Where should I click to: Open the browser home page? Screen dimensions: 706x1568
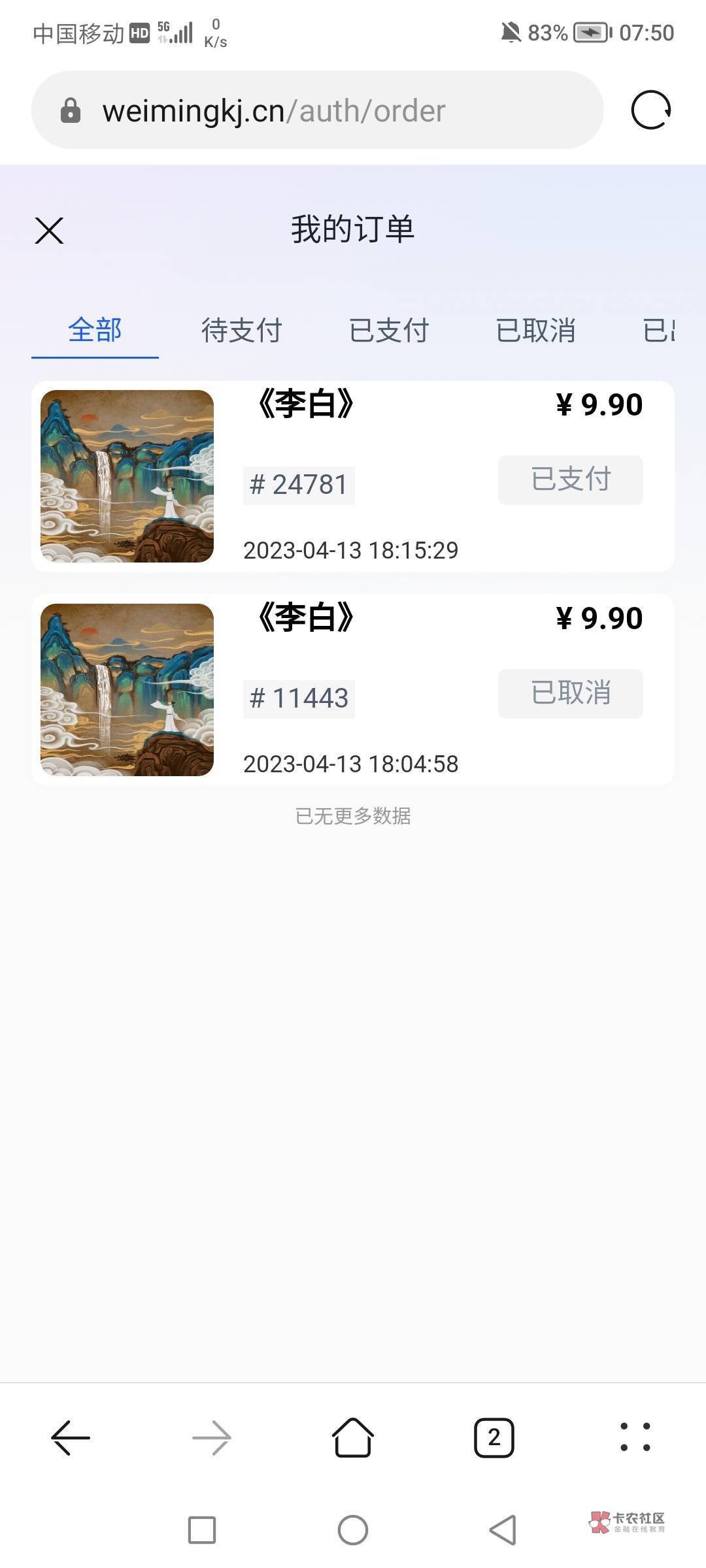point(353,1437)
